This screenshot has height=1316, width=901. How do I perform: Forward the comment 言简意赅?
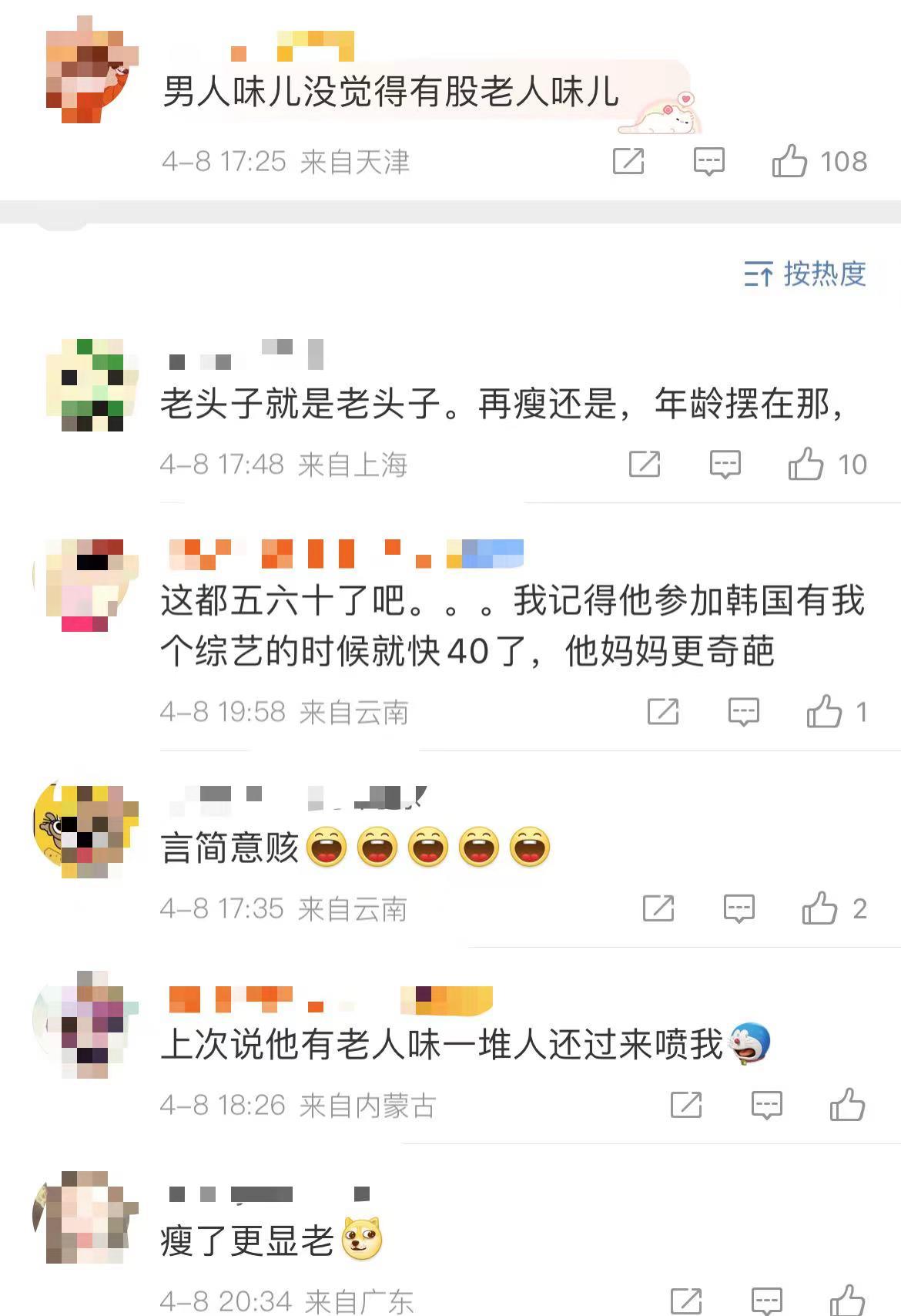[658, 909]
